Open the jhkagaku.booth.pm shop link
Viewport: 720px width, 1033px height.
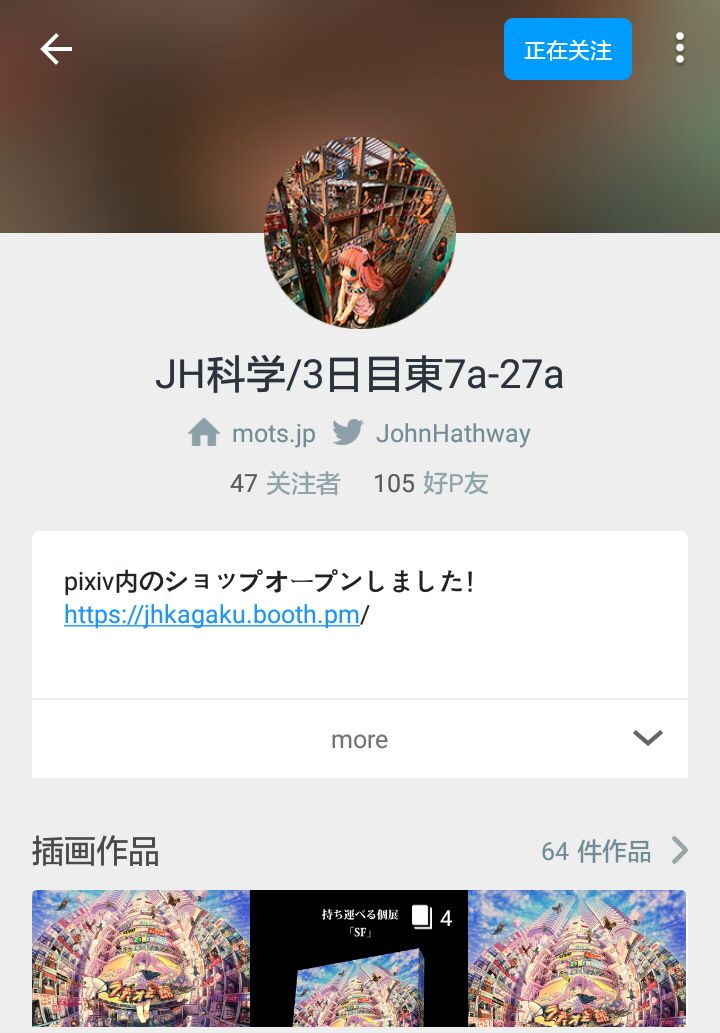click(212, 614)
